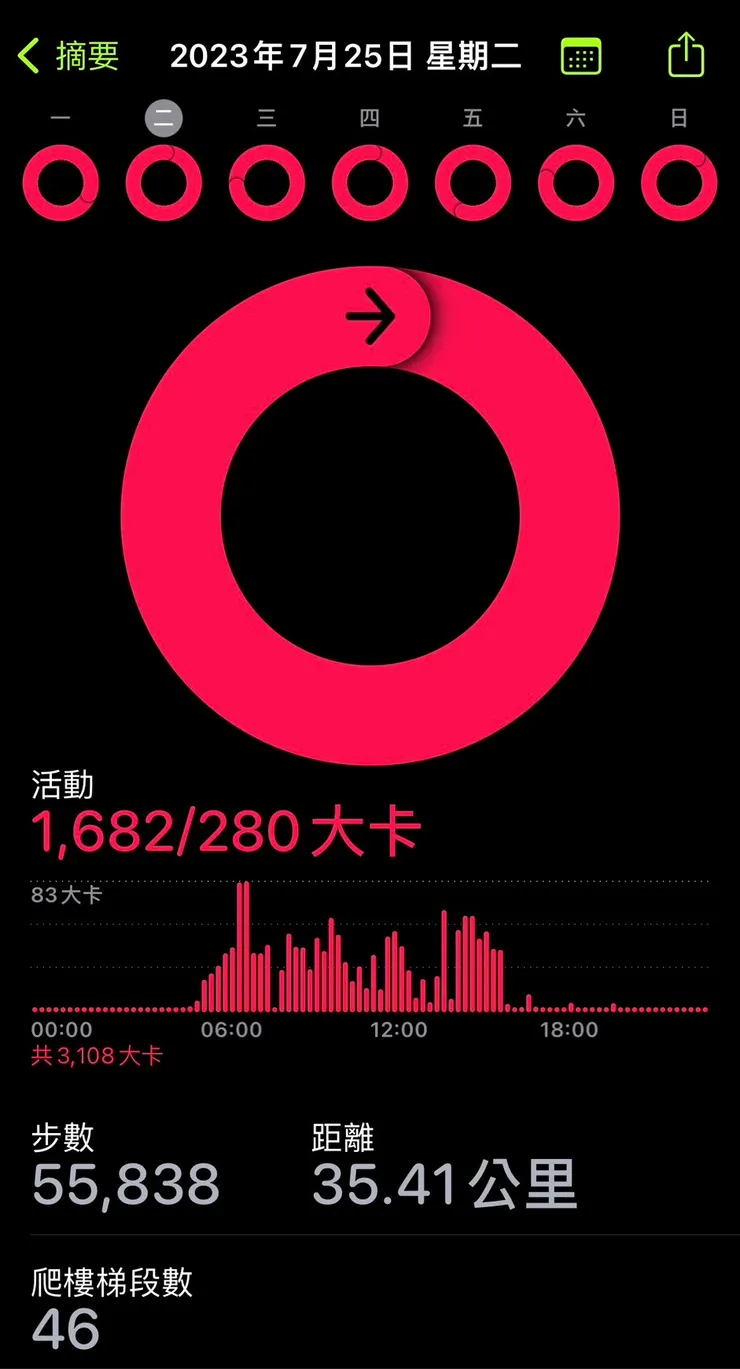Tap the 距離 distance value 35.41公里
740x1369 pixels.
click(442, 1182)
